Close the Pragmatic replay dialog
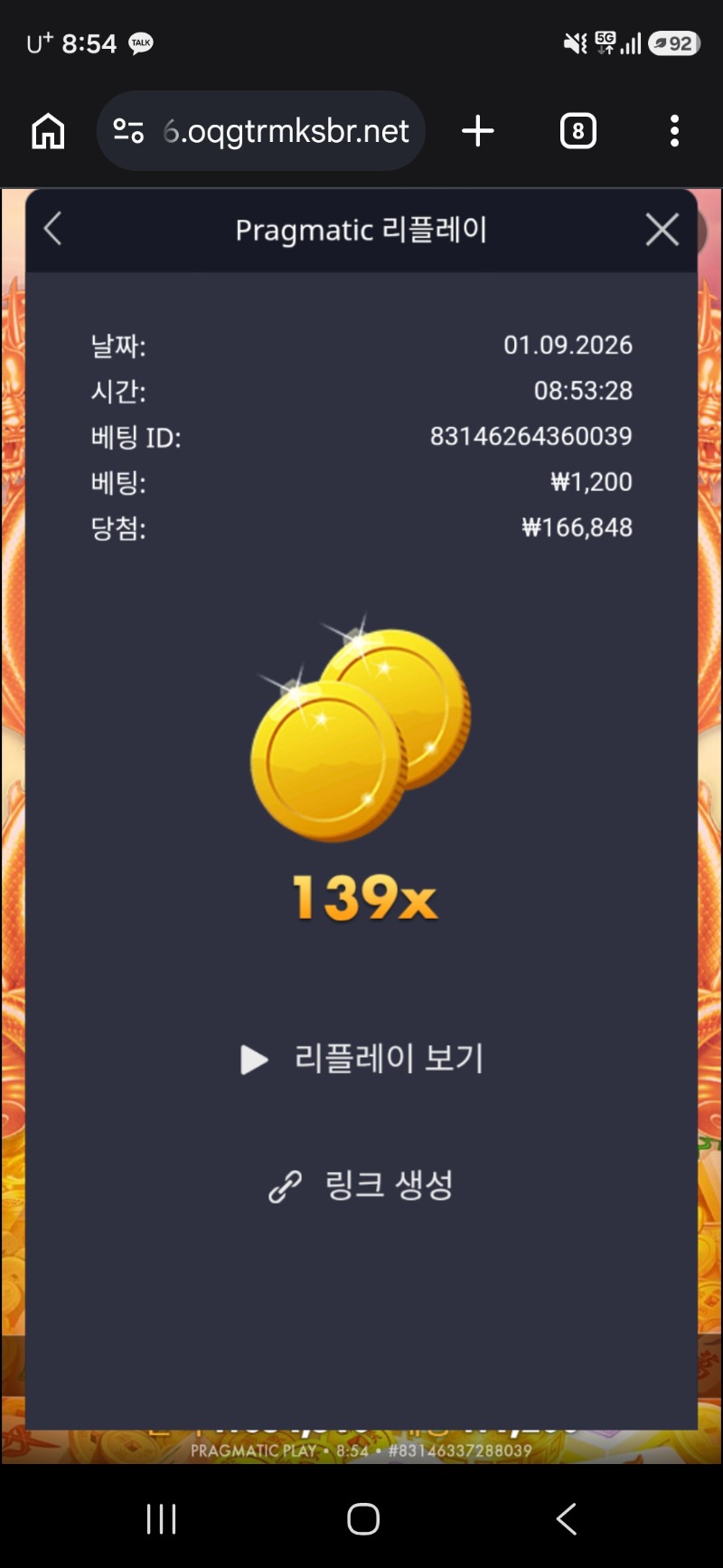Viewport: 723px width, 1568px height. (662, 230)
